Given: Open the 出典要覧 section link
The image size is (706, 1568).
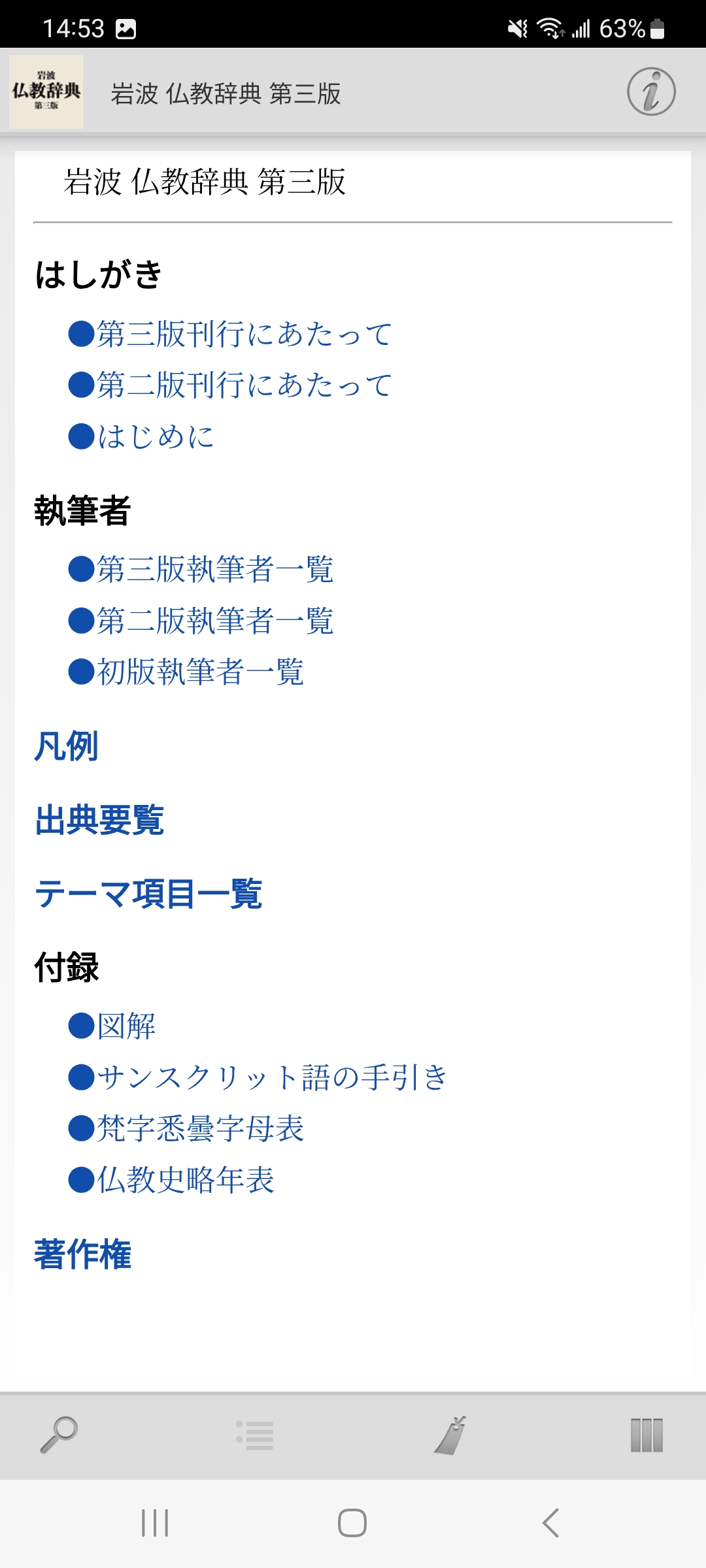Looking at the screenshot, I should coord(99,820).
